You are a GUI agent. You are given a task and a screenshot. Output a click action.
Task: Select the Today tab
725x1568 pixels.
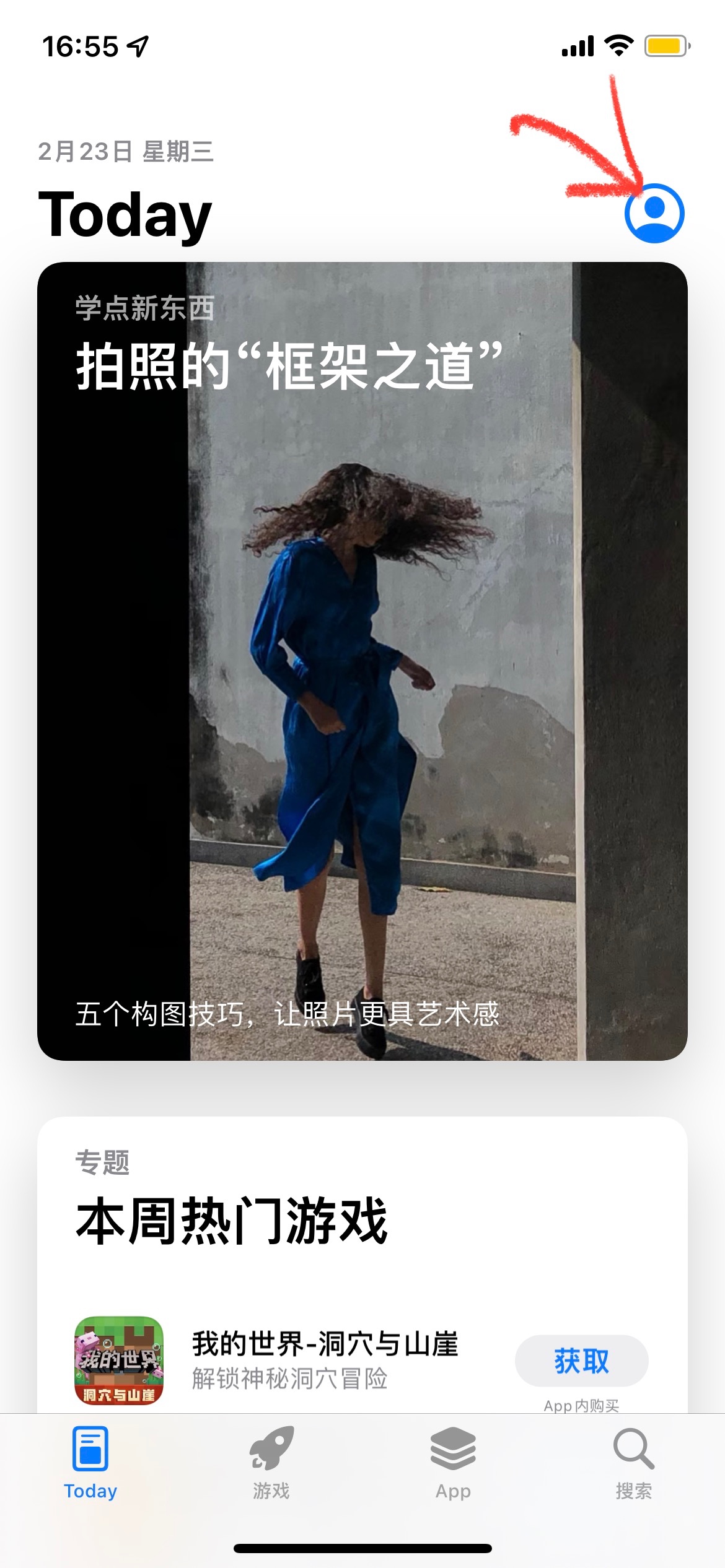tap(90, 1463)
